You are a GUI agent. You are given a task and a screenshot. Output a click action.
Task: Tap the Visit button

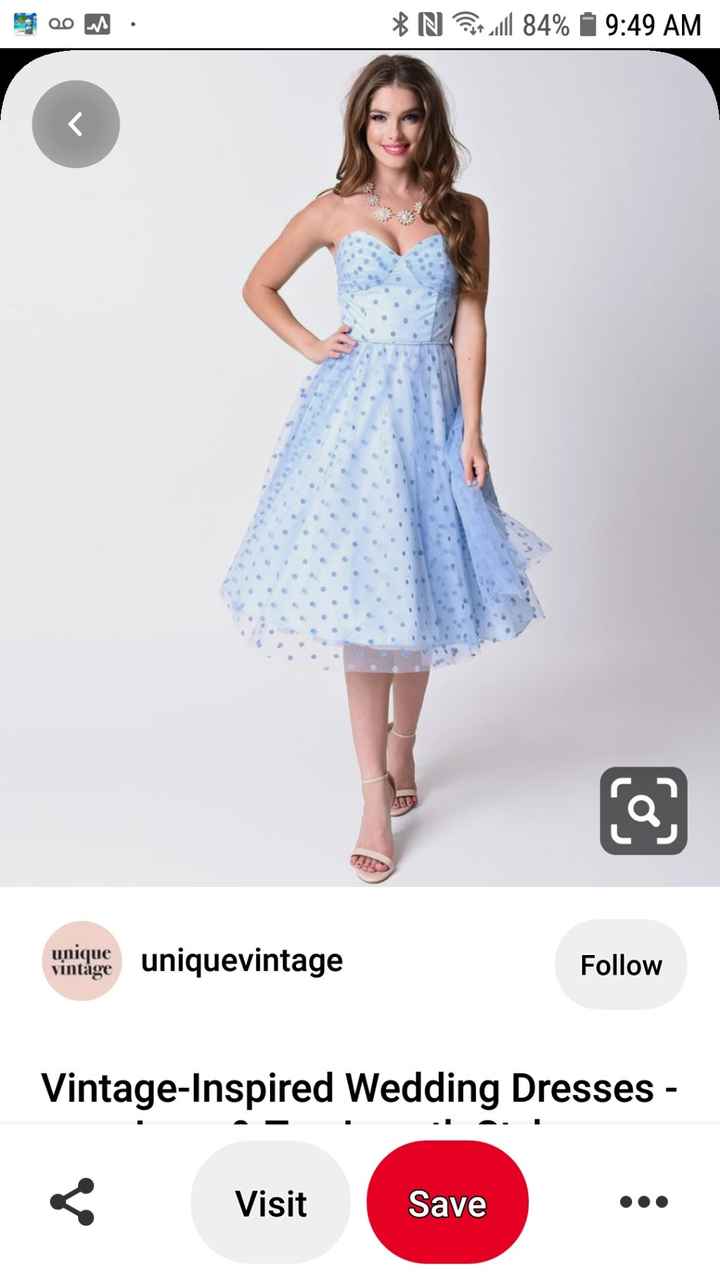(x=269, y=1203)
